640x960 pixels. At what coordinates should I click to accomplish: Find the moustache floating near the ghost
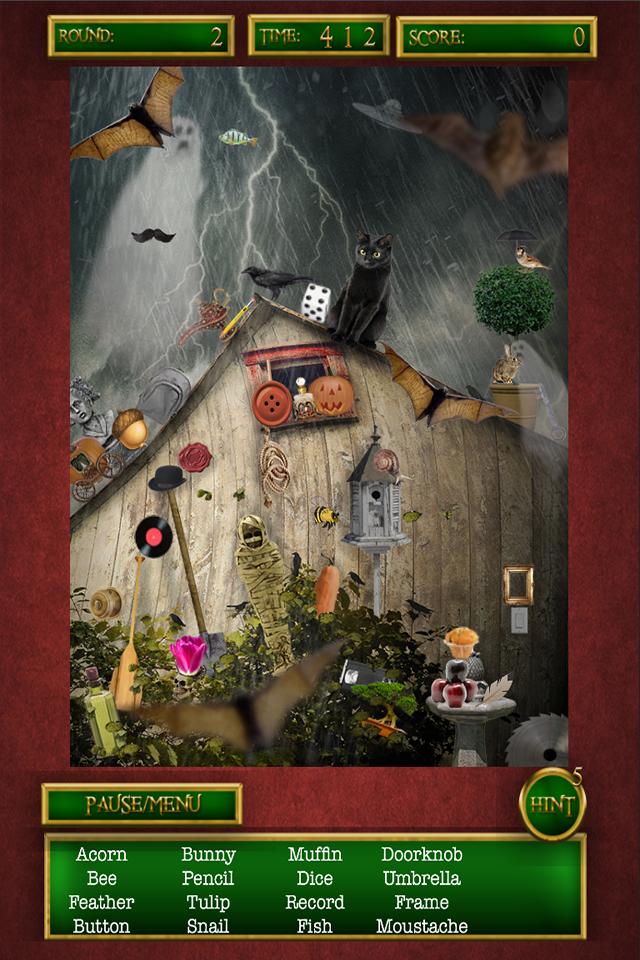(153, 235)
